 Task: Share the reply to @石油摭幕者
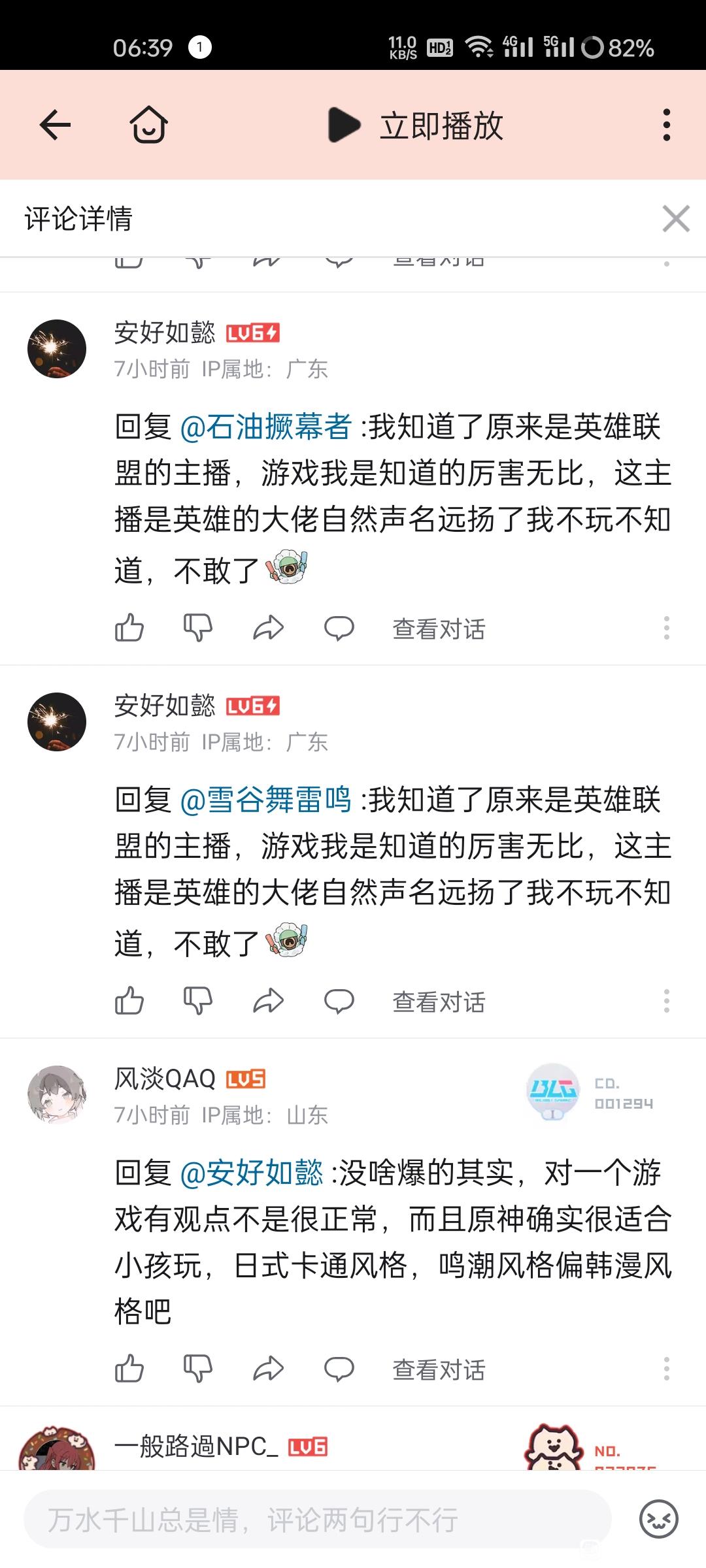tap(268, 628)
